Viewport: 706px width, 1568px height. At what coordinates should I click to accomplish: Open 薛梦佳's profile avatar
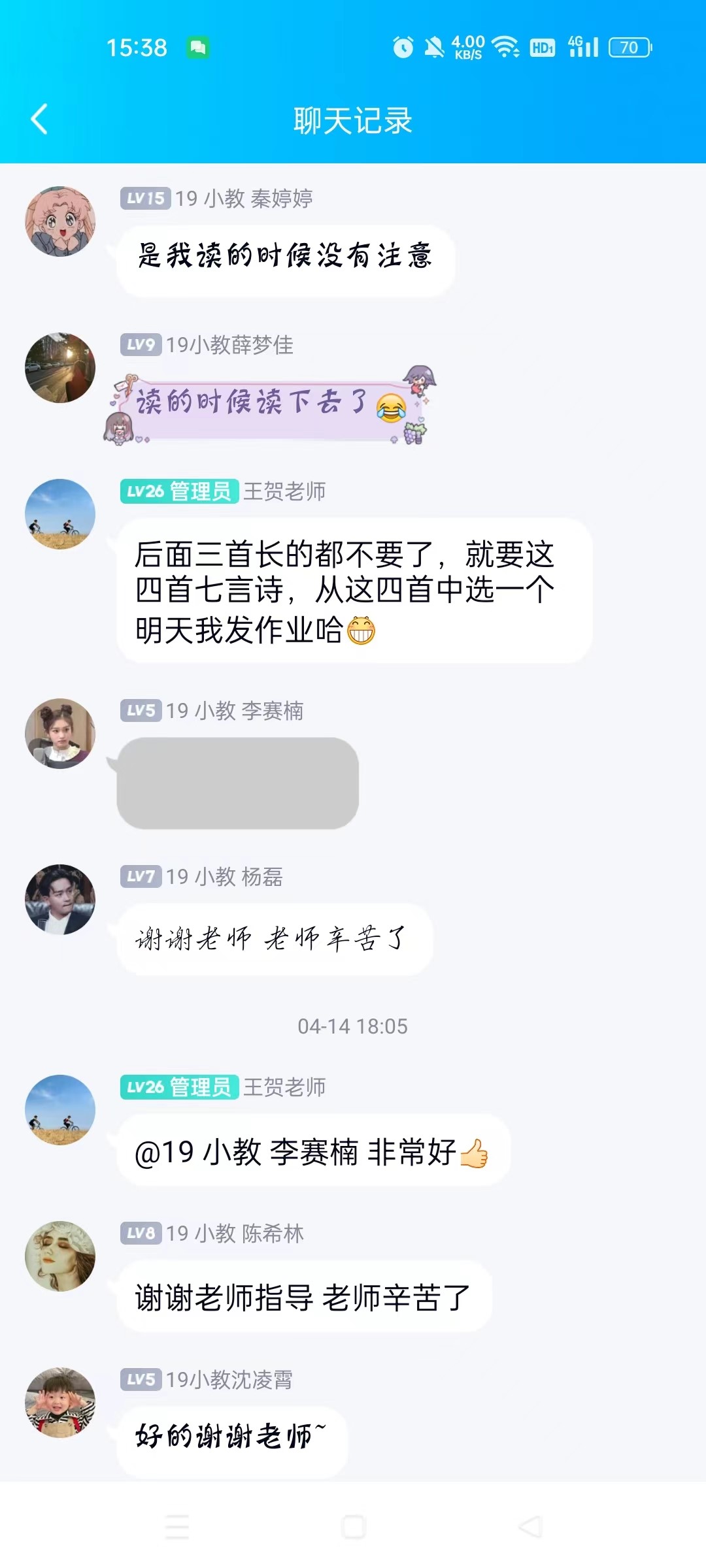click(x=60, y=368)
